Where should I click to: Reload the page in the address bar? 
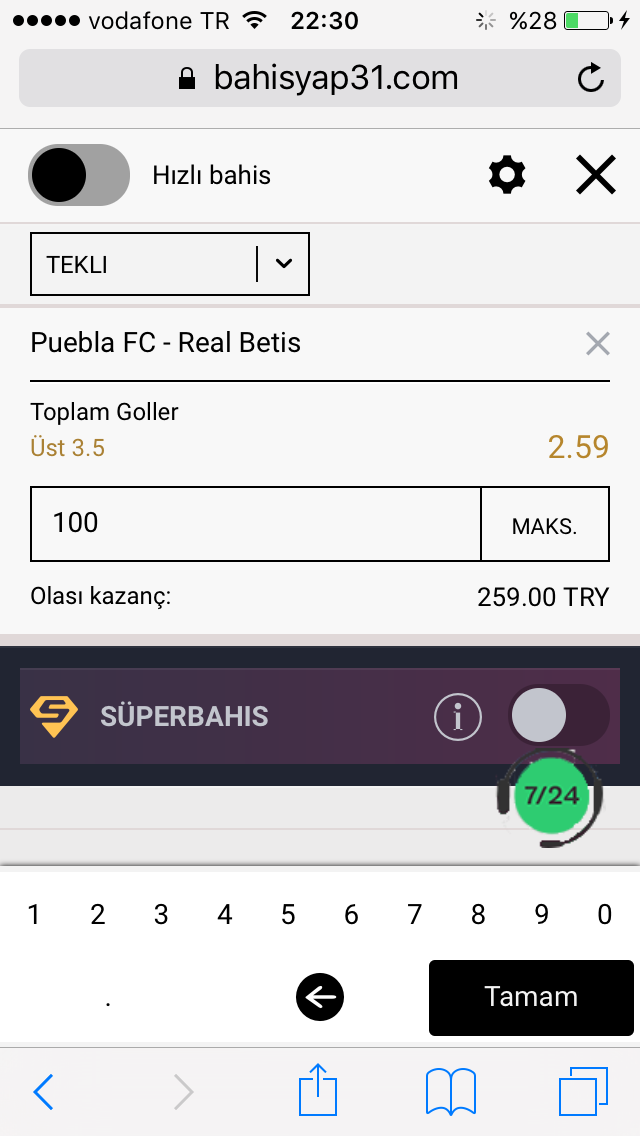click(591, 78)
